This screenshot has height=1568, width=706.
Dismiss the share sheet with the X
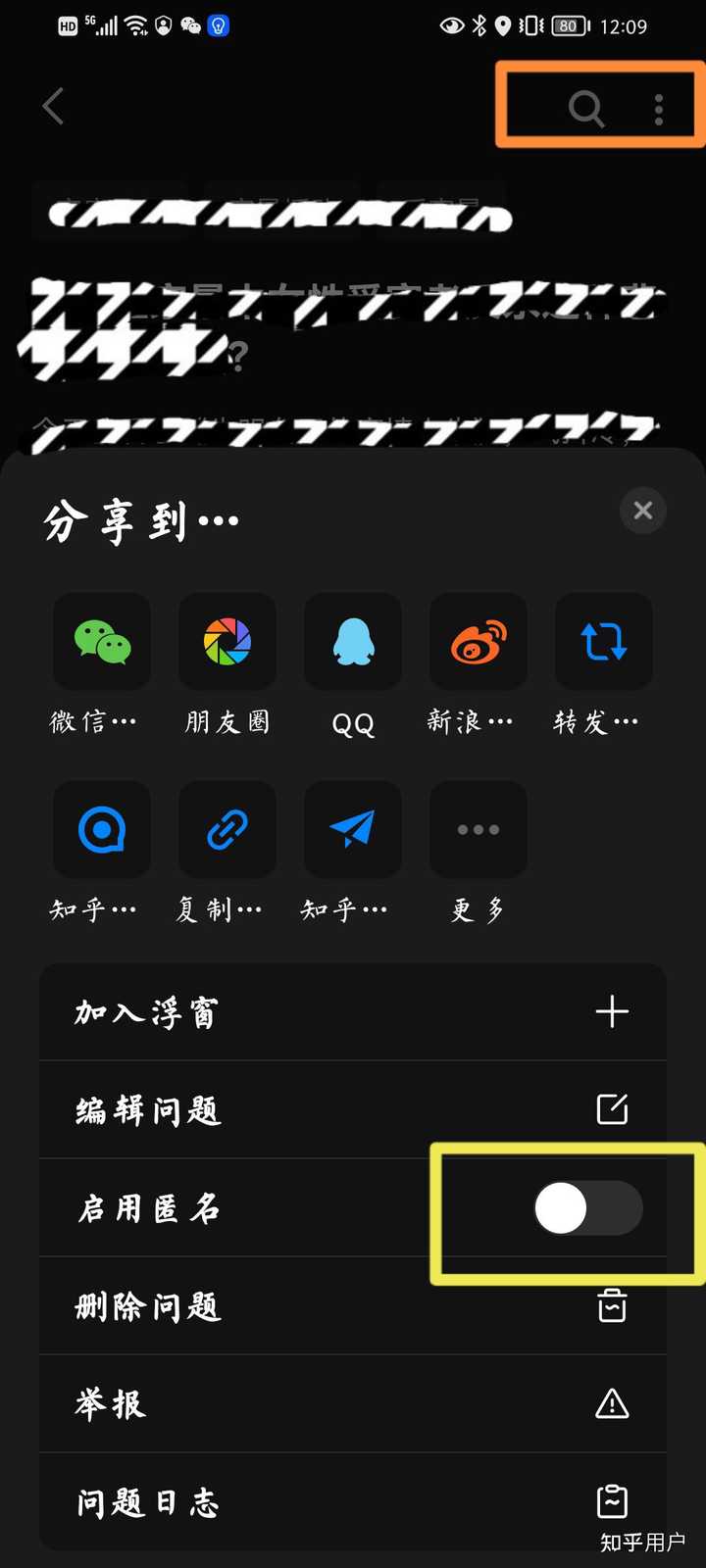click(x=642, y=511)
